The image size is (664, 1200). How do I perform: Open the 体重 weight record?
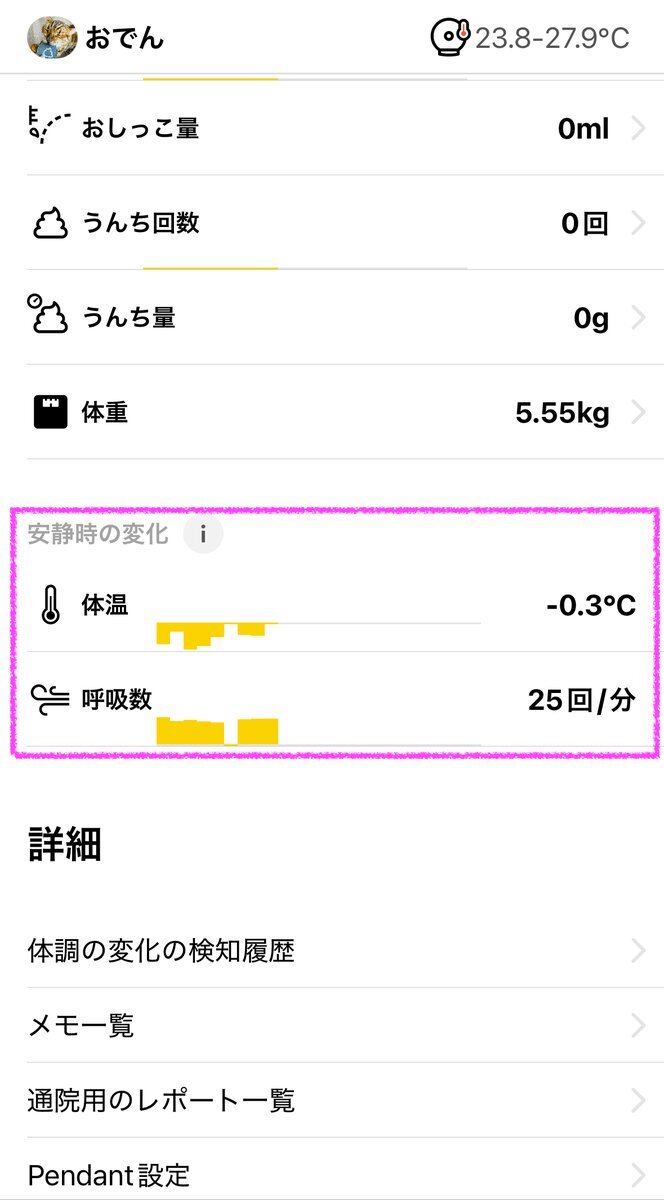[x=332, y=412]
